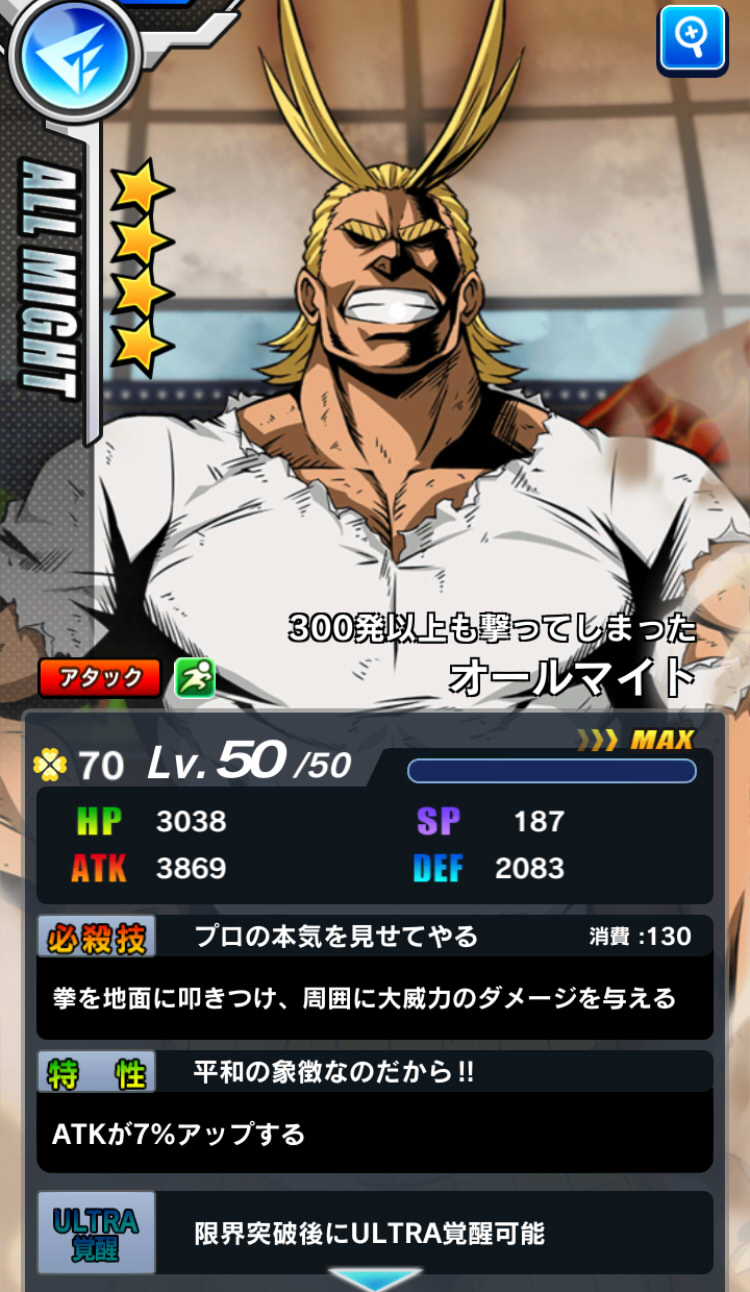The width and height of the screenshot is (750, 1292).
Task: Expand details with the down arrow
Action: tap(375, 1279)
